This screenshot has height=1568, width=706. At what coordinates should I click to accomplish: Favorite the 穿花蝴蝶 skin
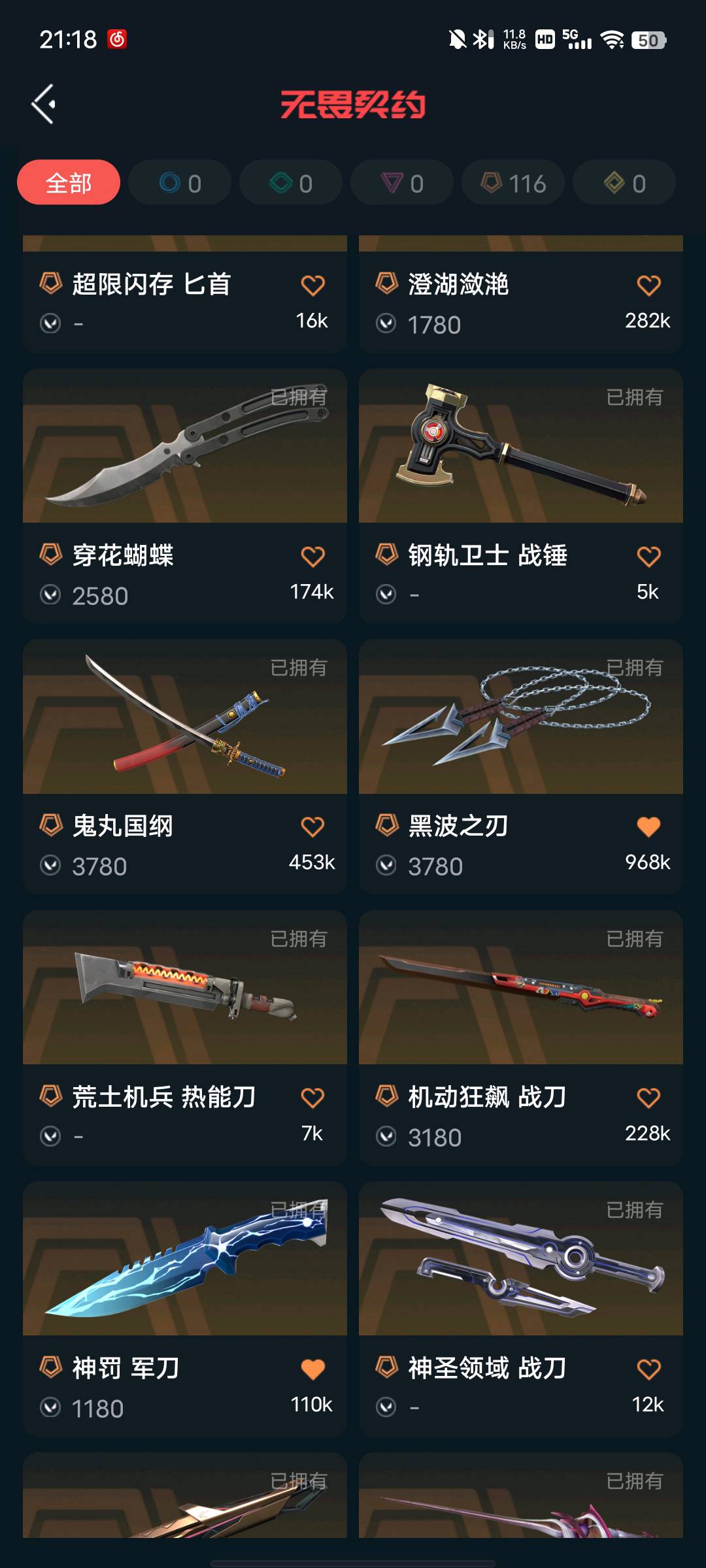pyautogui.click(x=312, y=557)
